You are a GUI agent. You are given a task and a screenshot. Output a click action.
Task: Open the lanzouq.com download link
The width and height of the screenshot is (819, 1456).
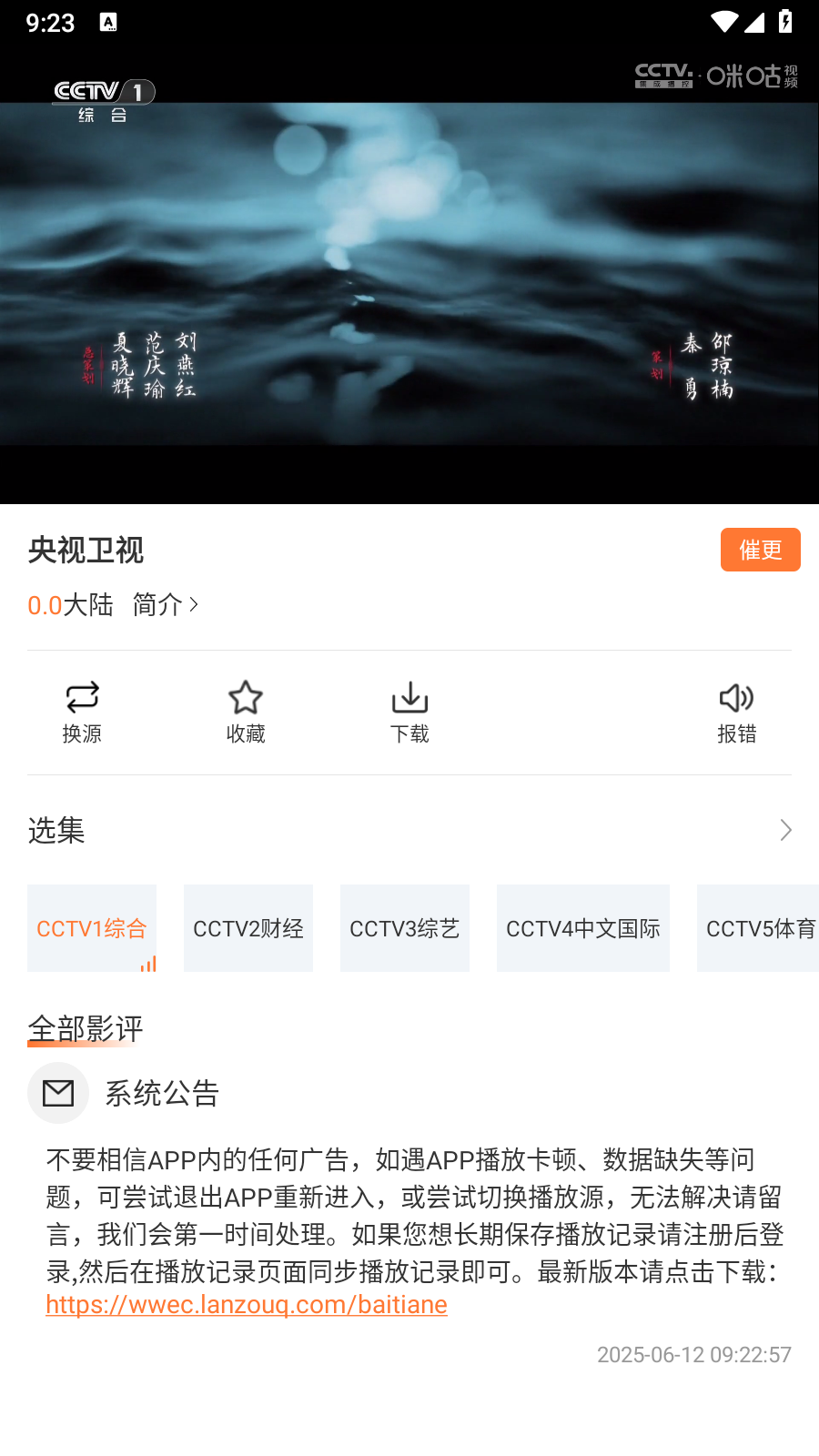point(246,1304)
